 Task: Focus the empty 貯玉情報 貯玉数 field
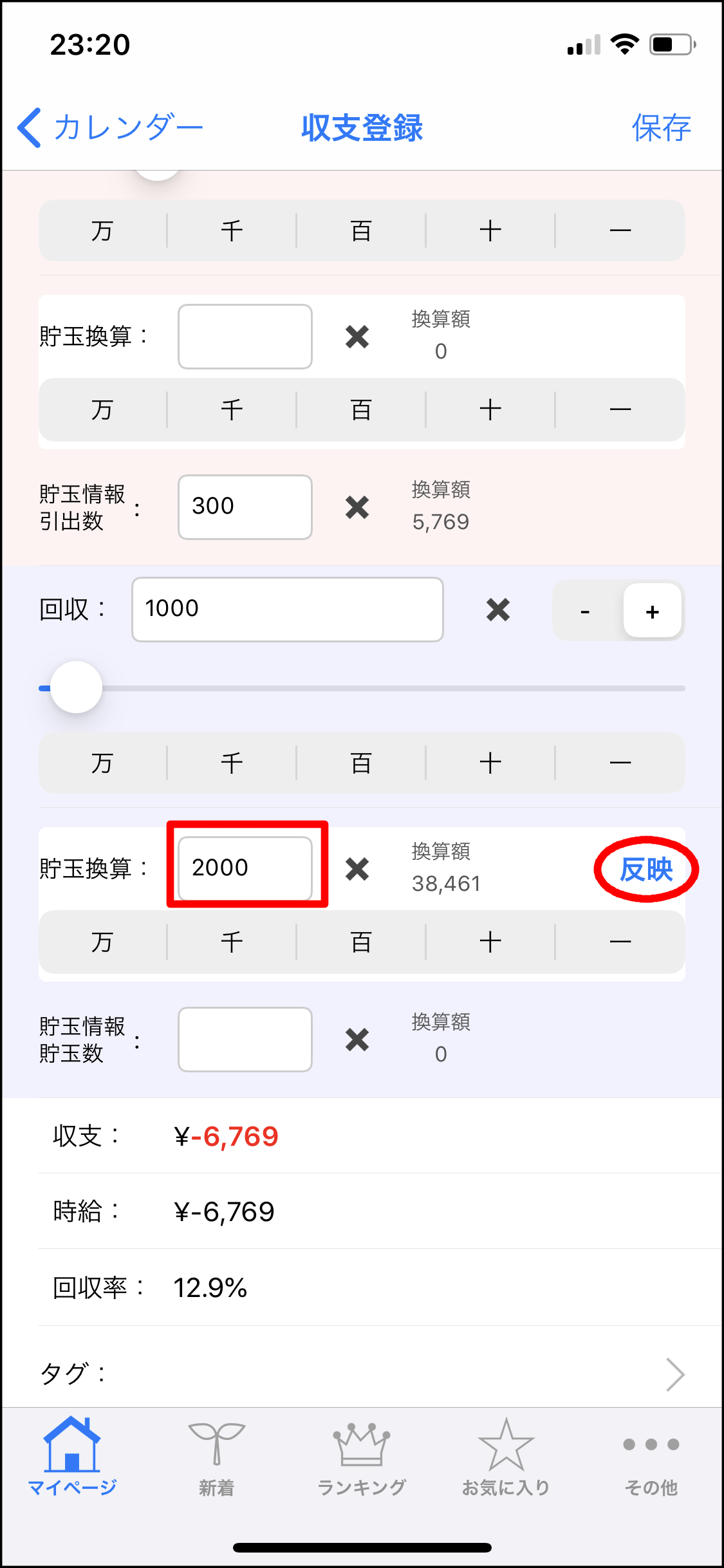click(245, 1039)
